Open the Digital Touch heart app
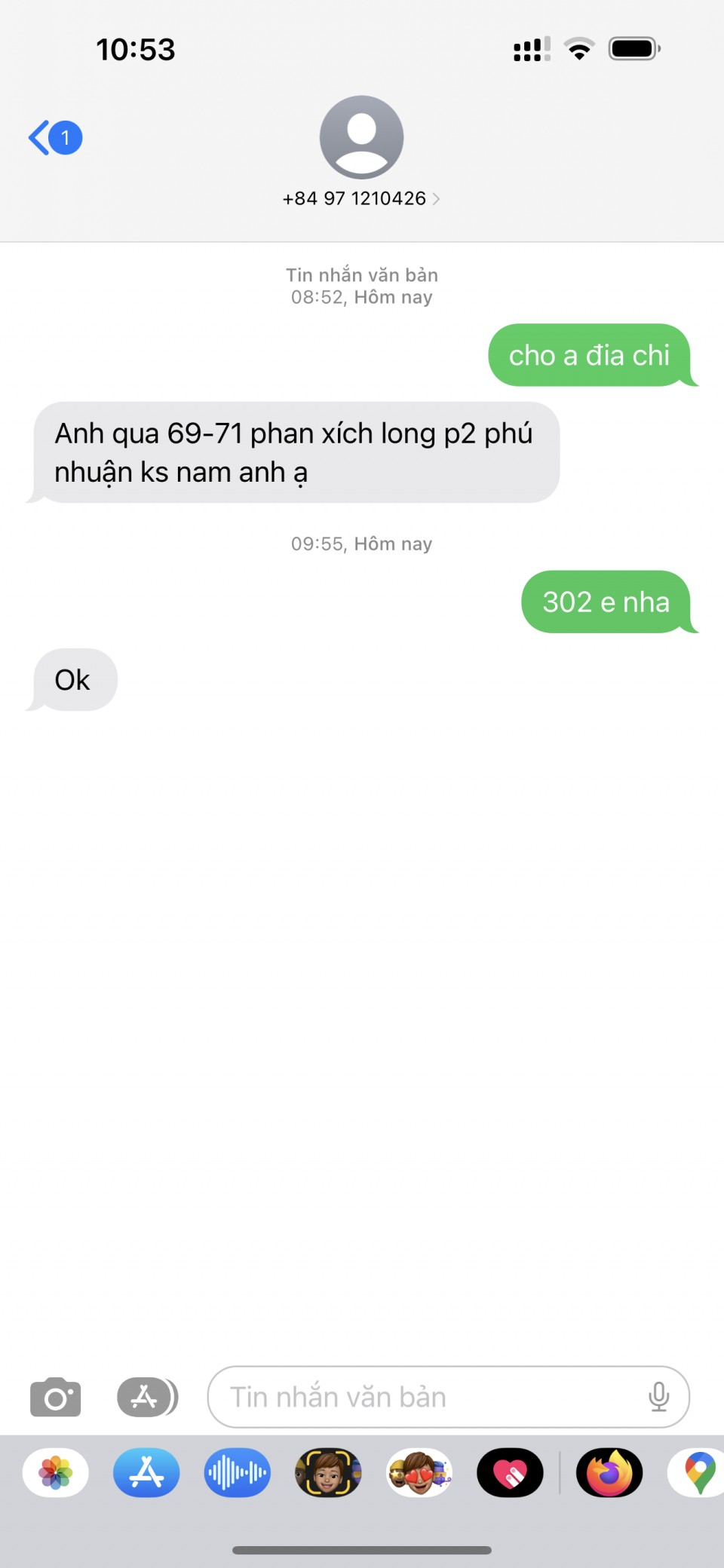The image size is (724, 1568). click(x=510, y=1472)
